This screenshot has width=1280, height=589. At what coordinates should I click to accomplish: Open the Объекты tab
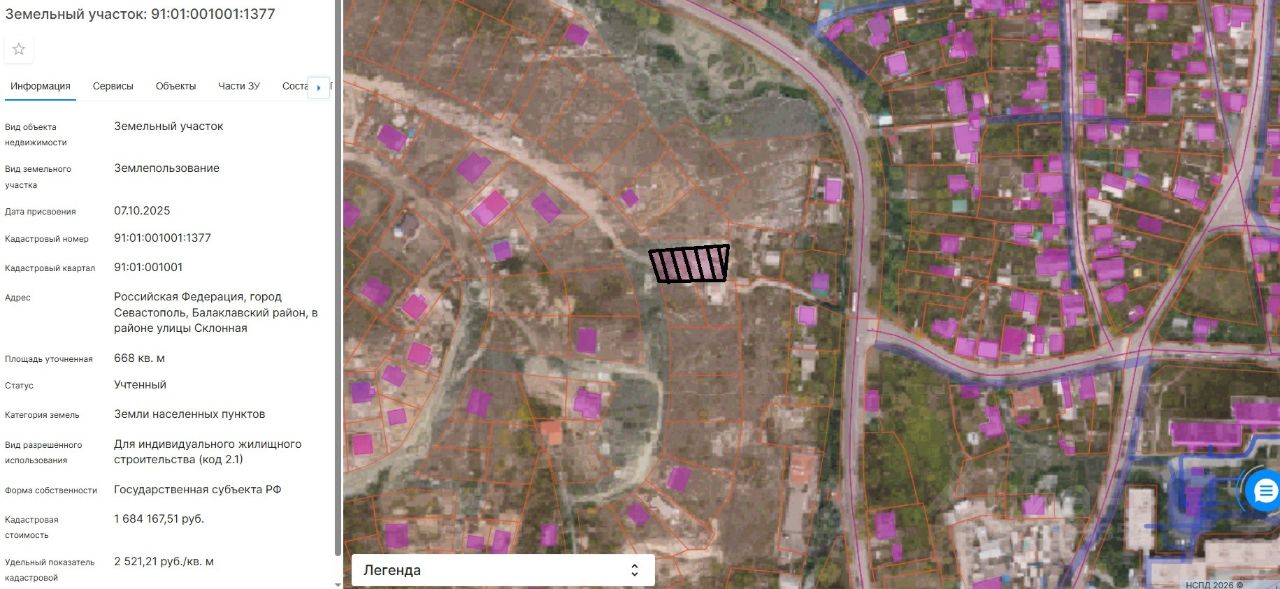[176, 86]
